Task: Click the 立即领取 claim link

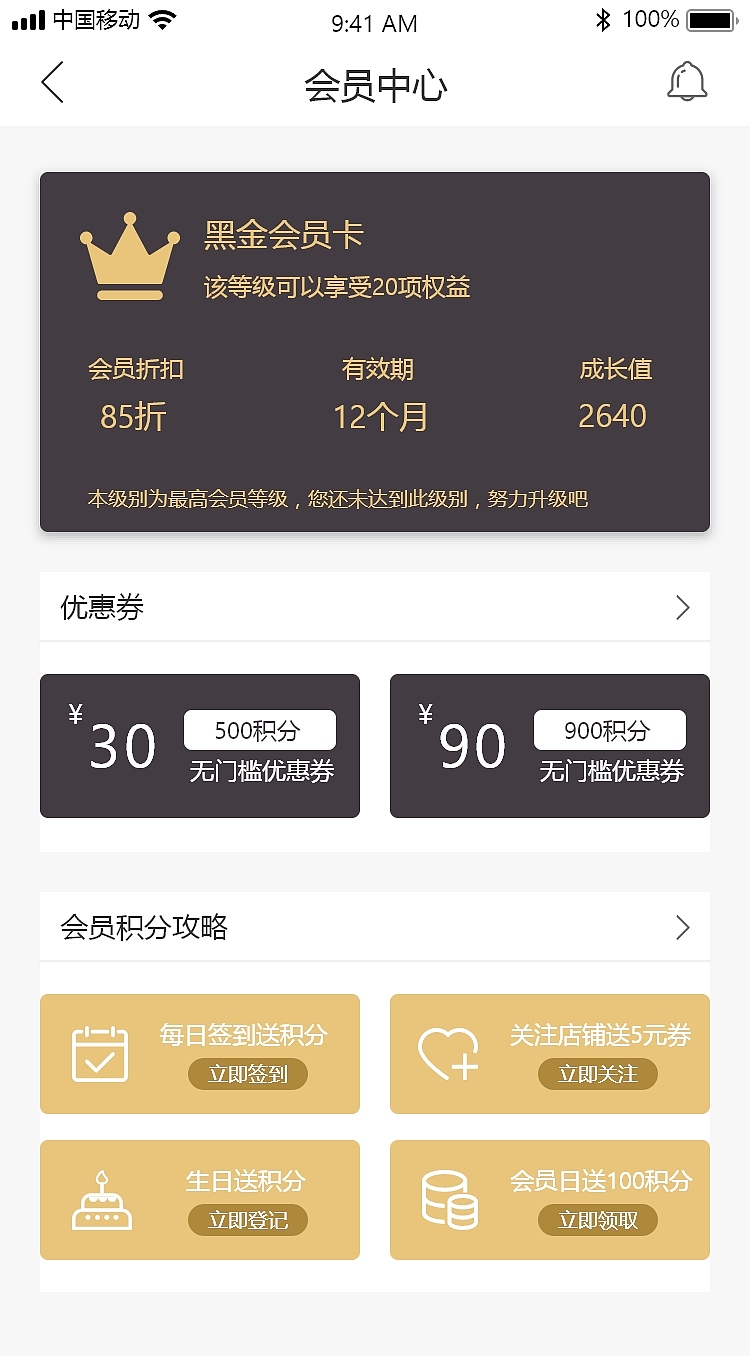Action: 597,1221
